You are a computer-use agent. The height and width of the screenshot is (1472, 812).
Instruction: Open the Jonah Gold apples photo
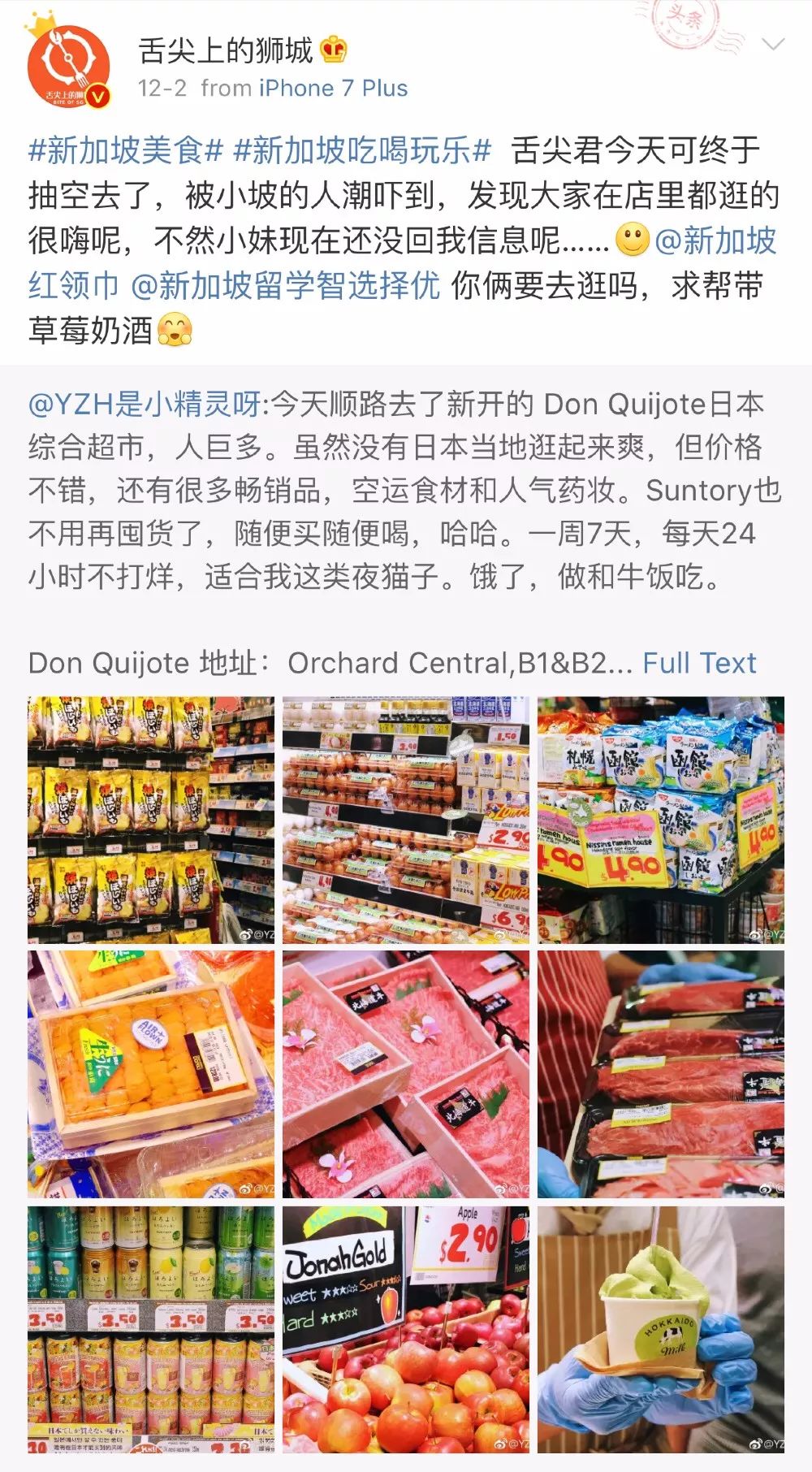(x=406, y=1329)
